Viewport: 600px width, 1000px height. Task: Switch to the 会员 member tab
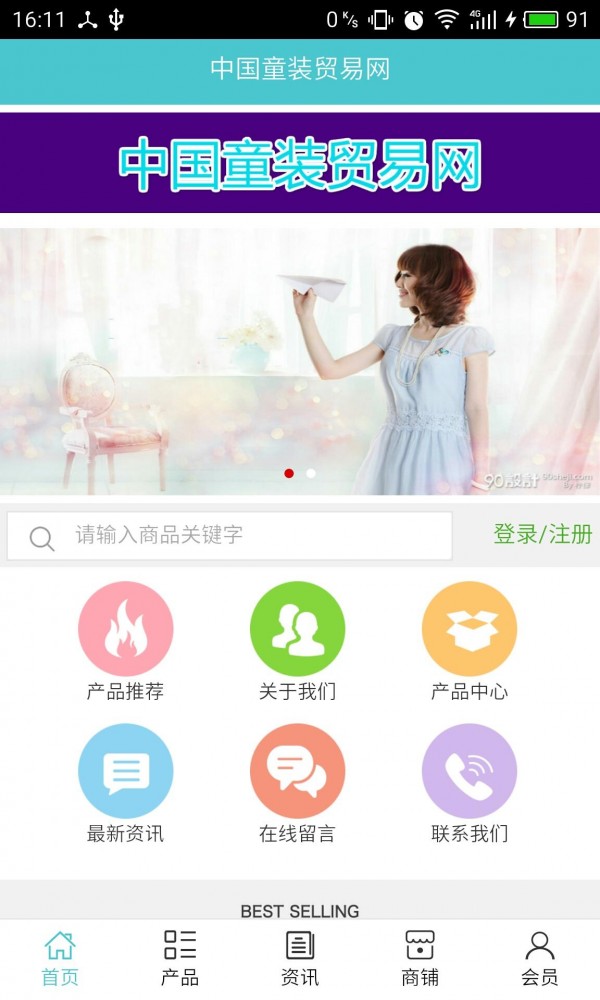[x=540, y=958]
